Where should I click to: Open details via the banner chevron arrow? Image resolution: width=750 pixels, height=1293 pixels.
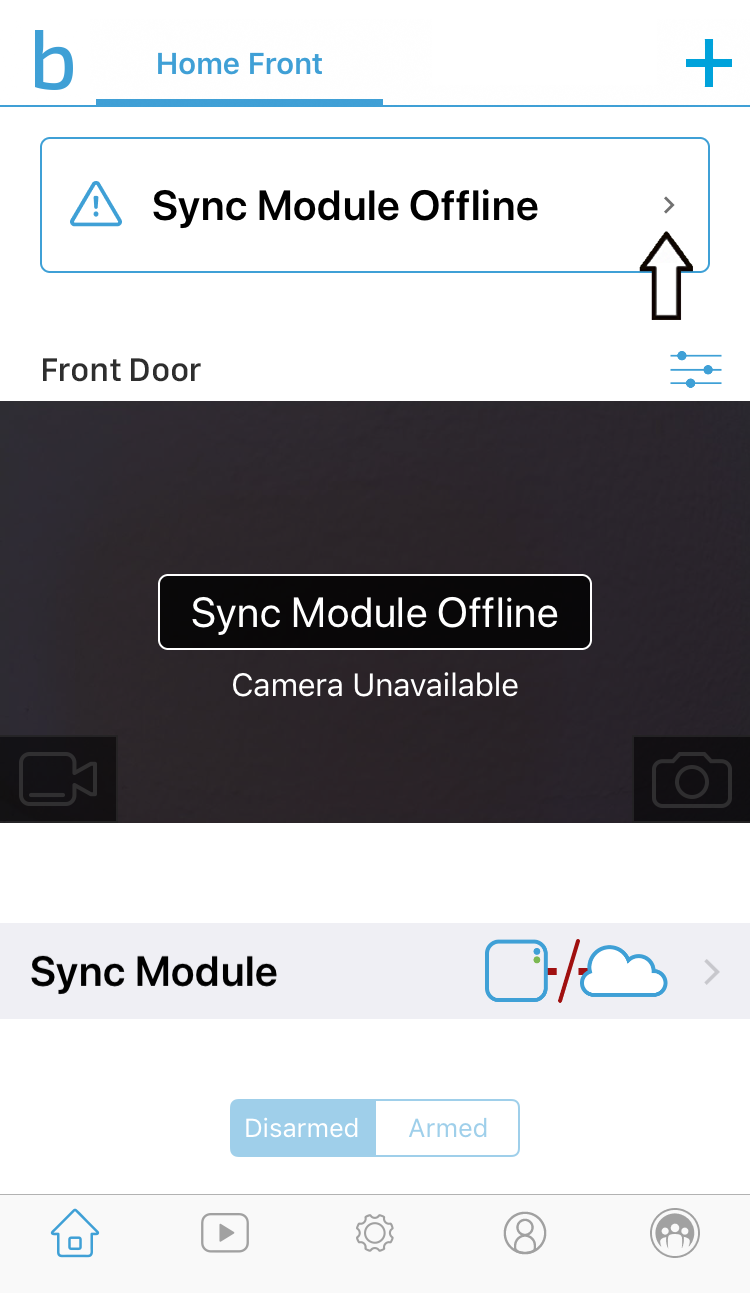coord(669,204)
